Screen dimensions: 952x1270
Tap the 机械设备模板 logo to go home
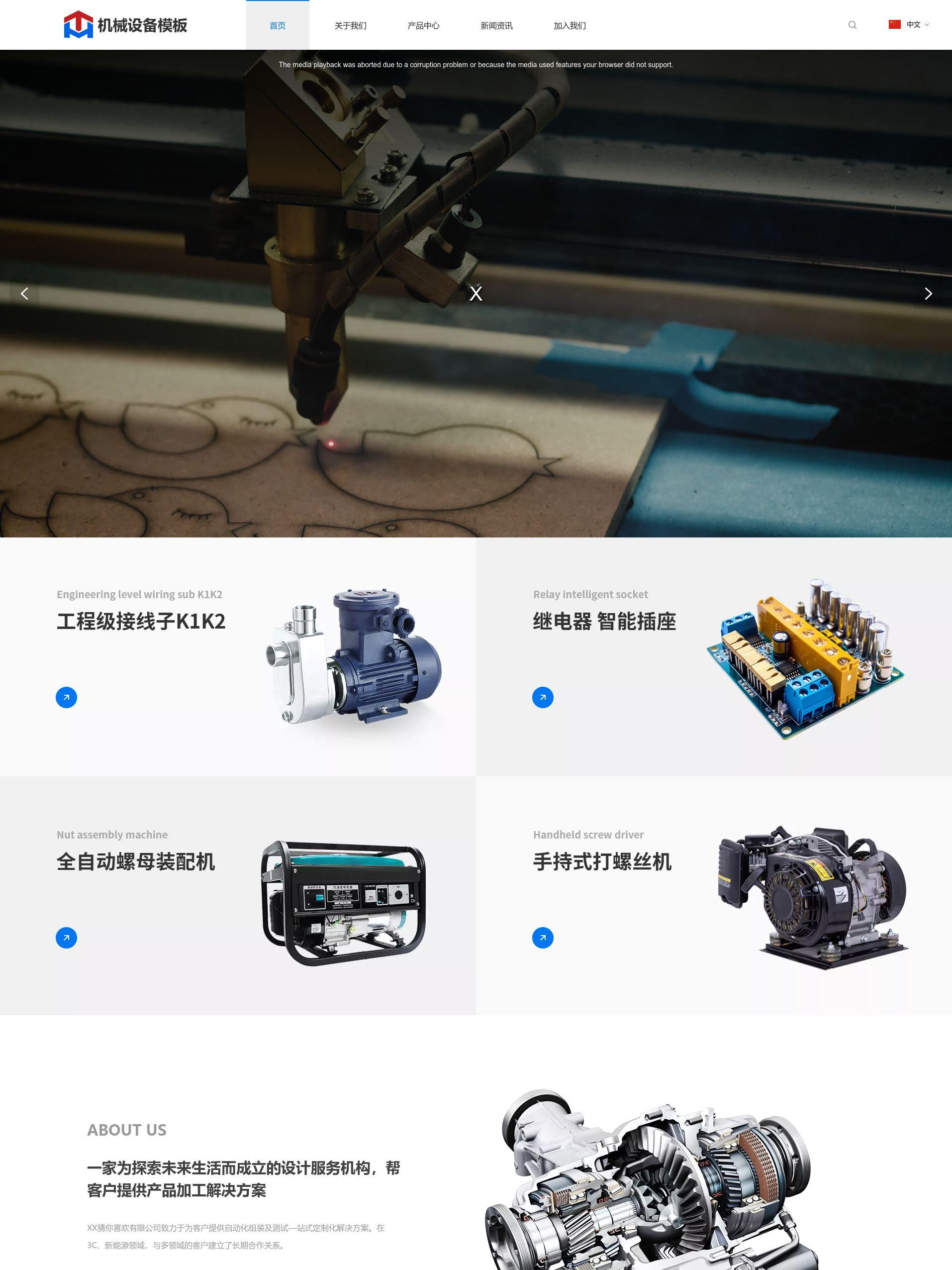coord(126,25)
